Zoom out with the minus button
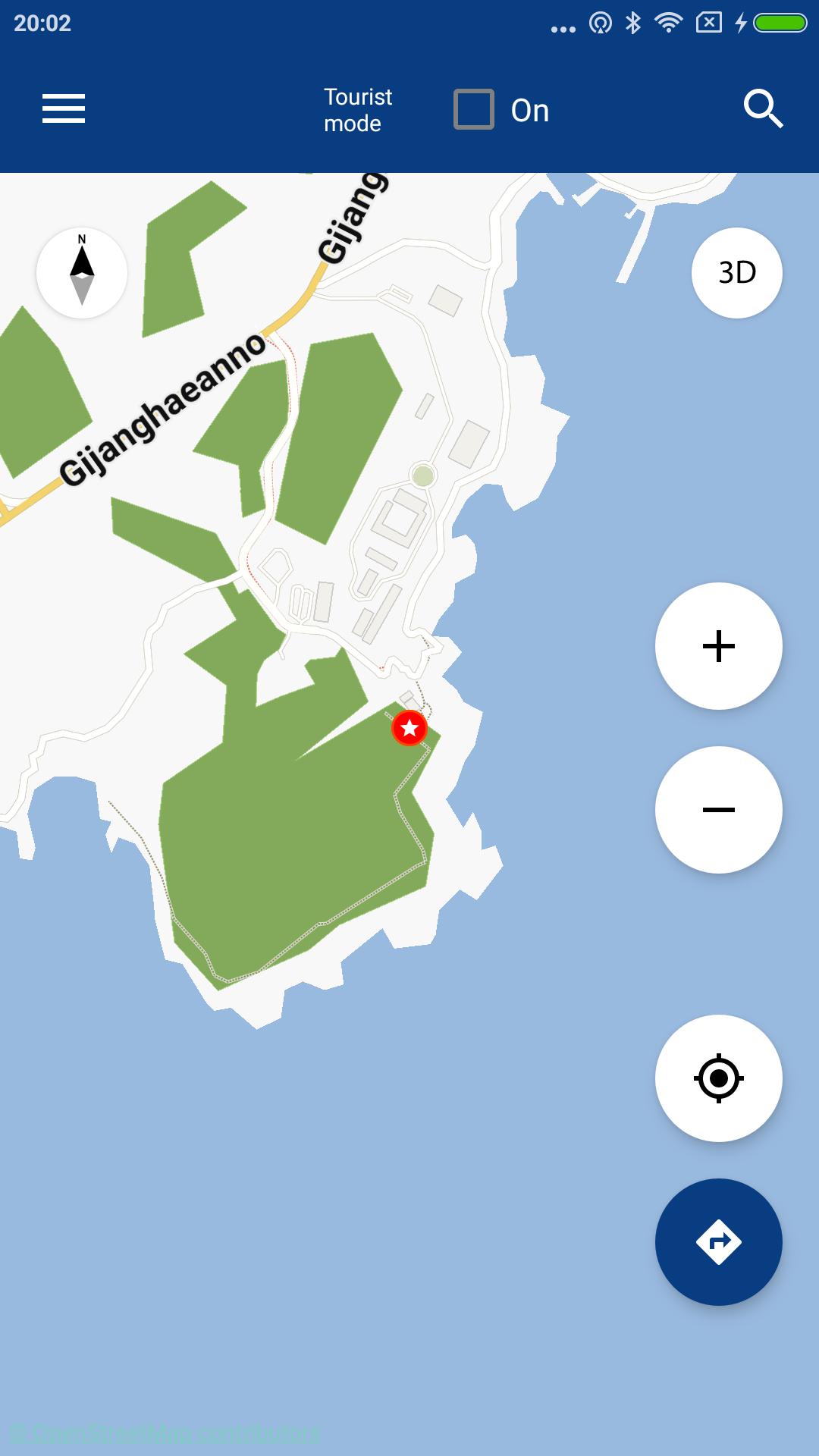819x1456 pixels. (x=718, y=810)
